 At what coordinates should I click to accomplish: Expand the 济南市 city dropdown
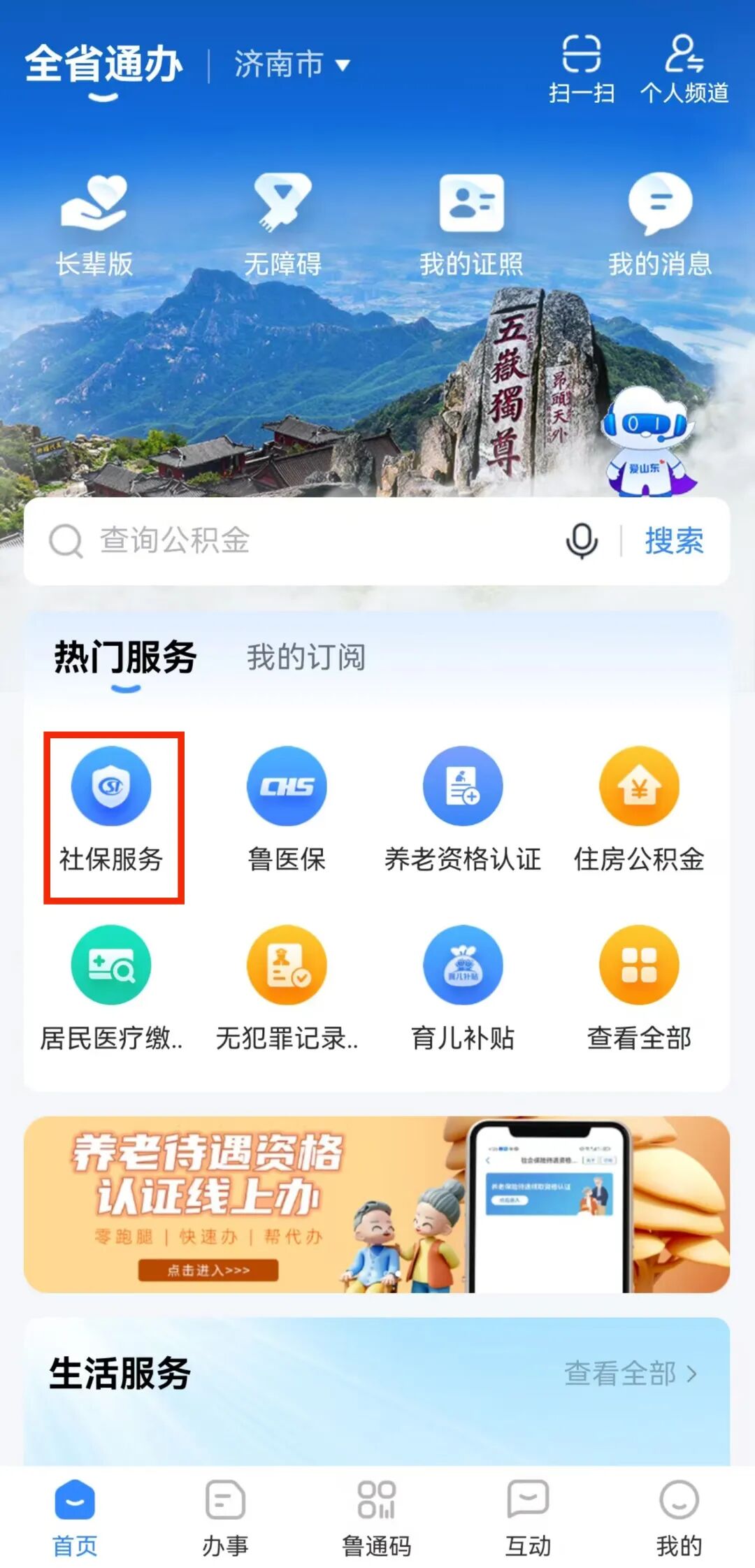coord(292,65)
